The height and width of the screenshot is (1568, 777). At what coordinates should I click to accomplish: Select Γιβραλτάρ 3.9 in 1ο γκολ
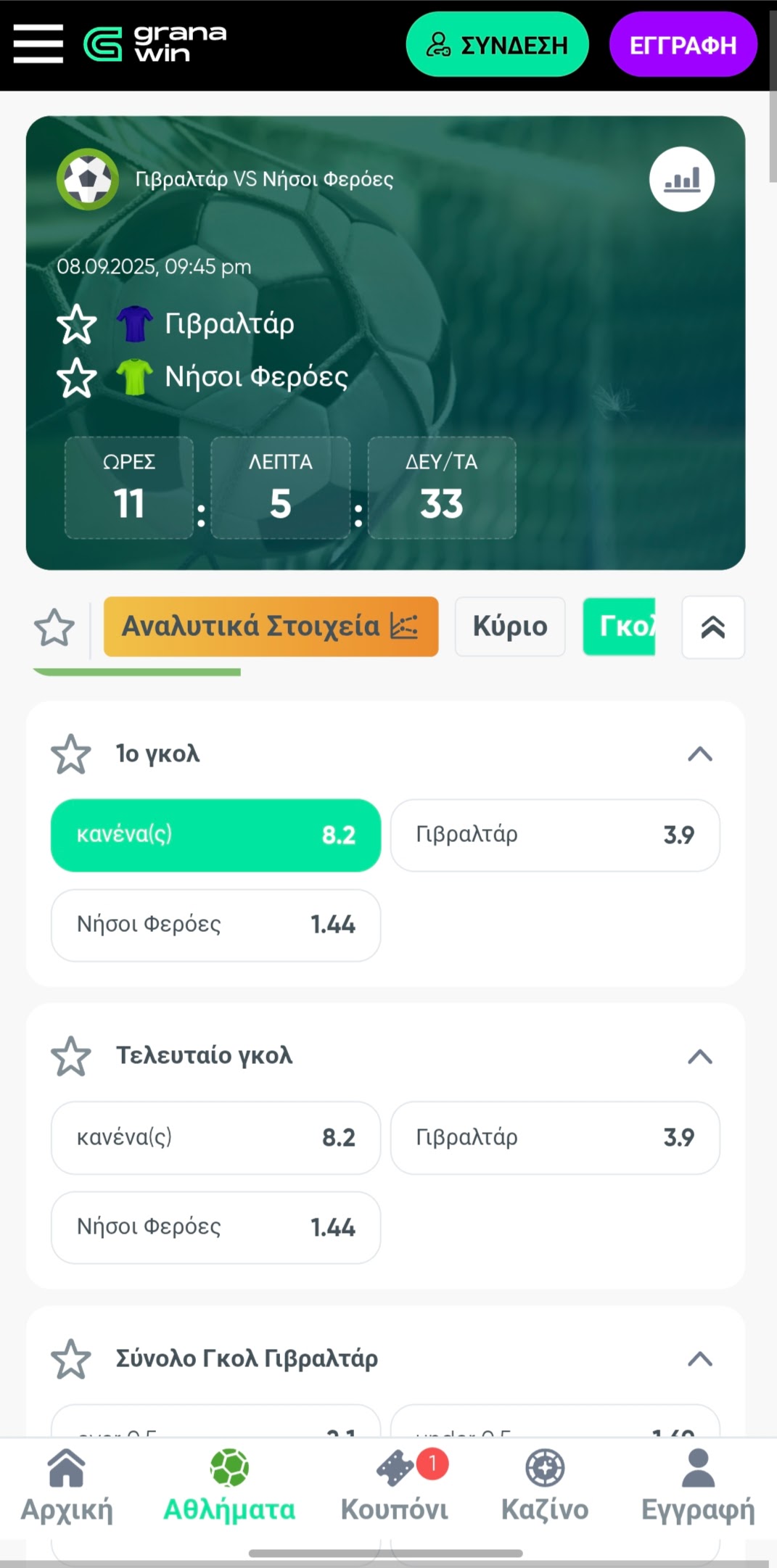coord(554,835)
